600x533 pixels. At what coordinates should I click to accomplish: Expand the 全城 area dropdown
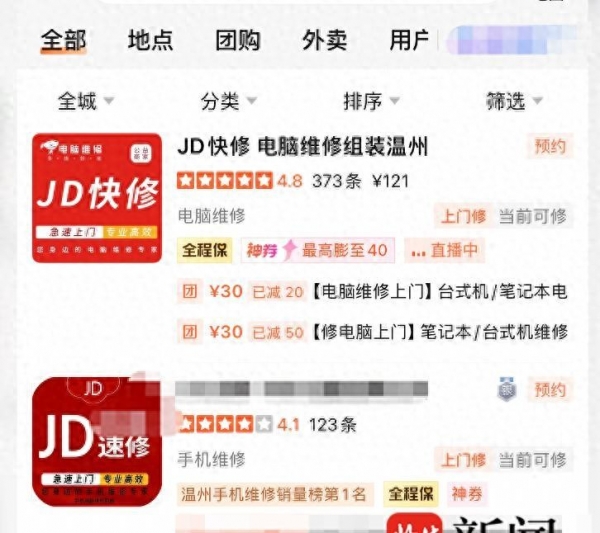[85, 101]
